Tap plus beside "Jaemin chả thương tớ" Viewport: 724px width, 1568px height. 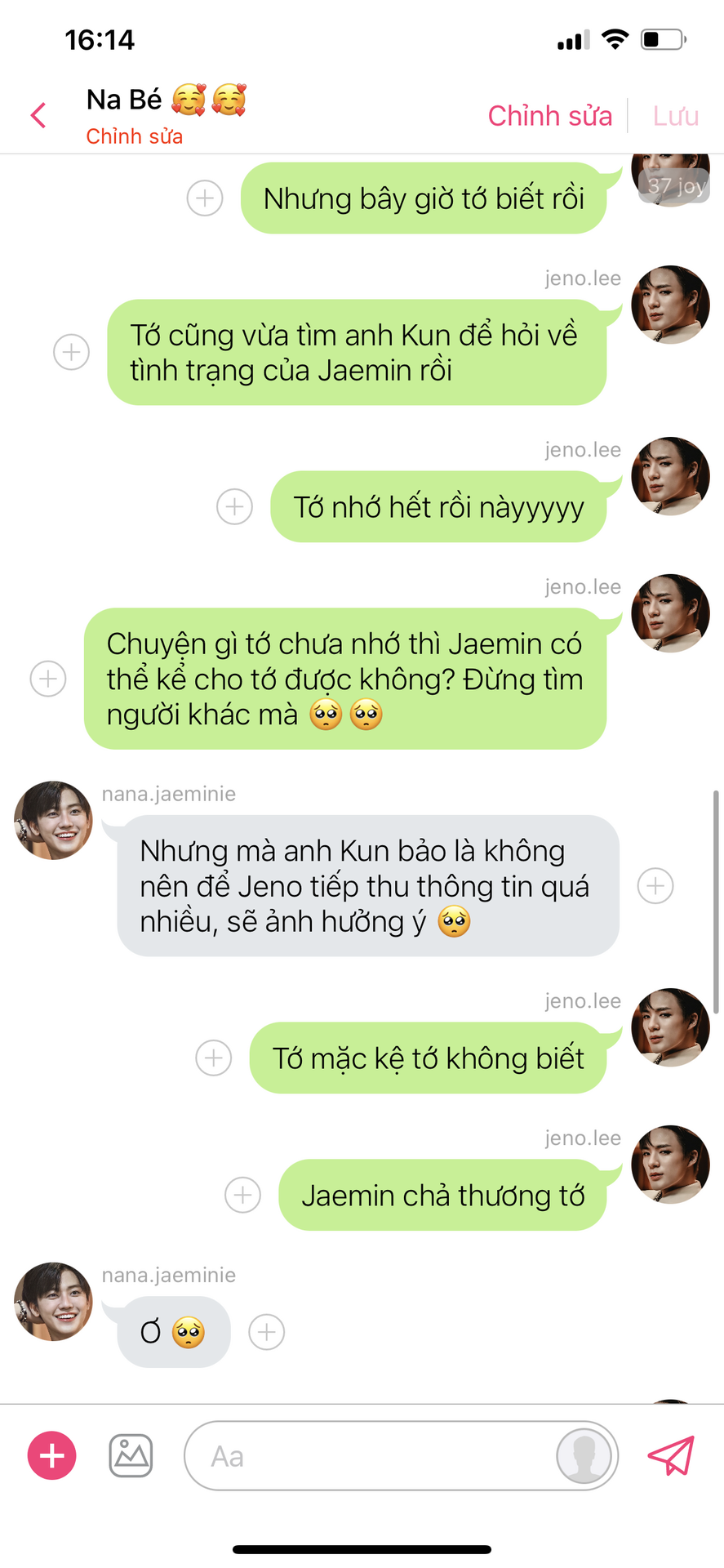[243, 1195]
